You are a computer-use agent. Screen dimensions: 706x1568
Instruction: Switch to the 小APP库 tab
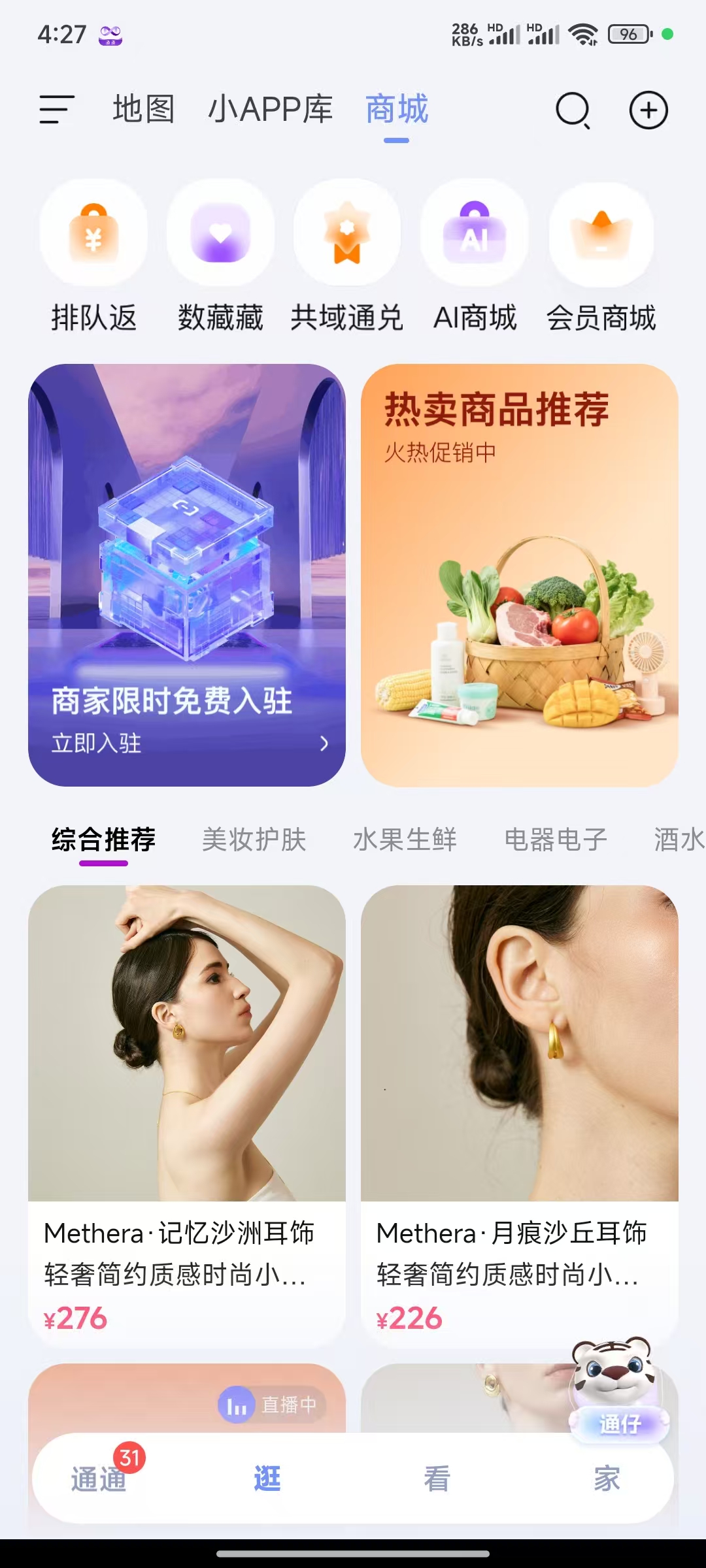tap(271, 108)
